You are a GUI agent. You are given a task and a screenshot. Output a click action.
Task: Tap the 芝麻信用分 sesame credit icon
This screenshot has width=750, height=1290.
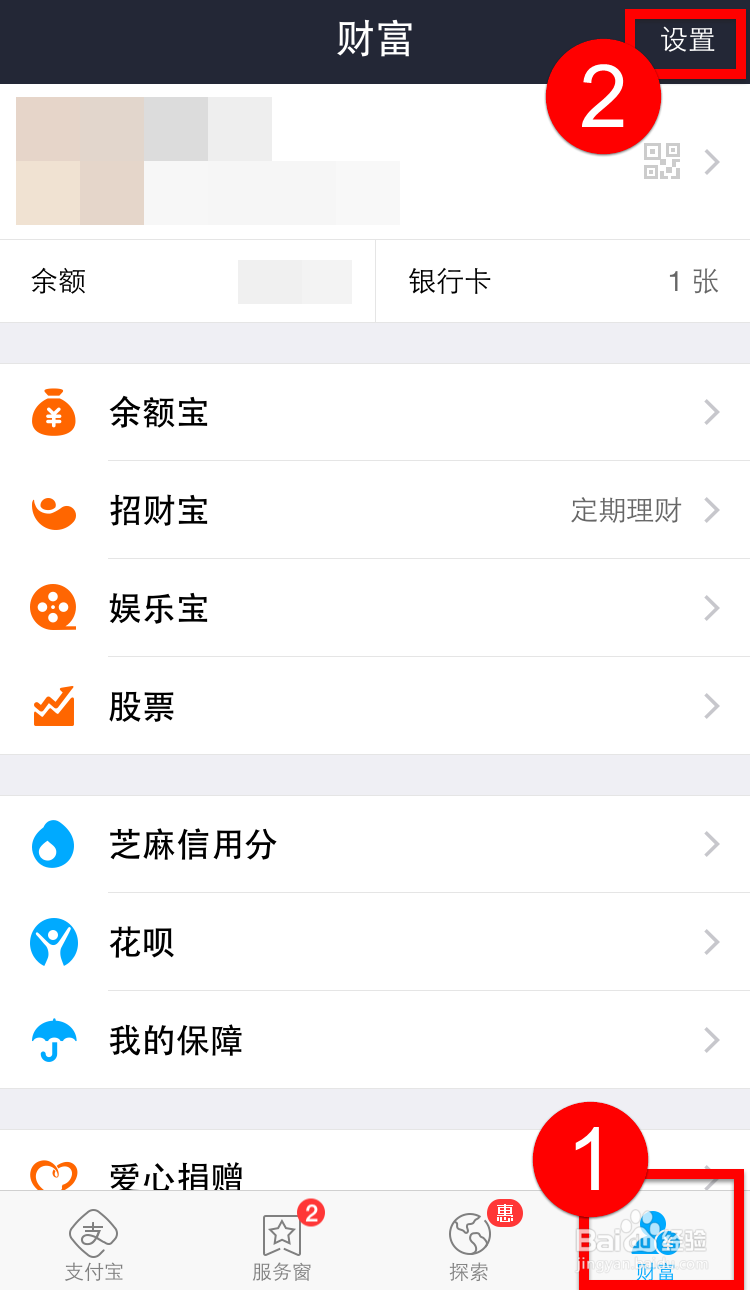[x=53, y=844]
